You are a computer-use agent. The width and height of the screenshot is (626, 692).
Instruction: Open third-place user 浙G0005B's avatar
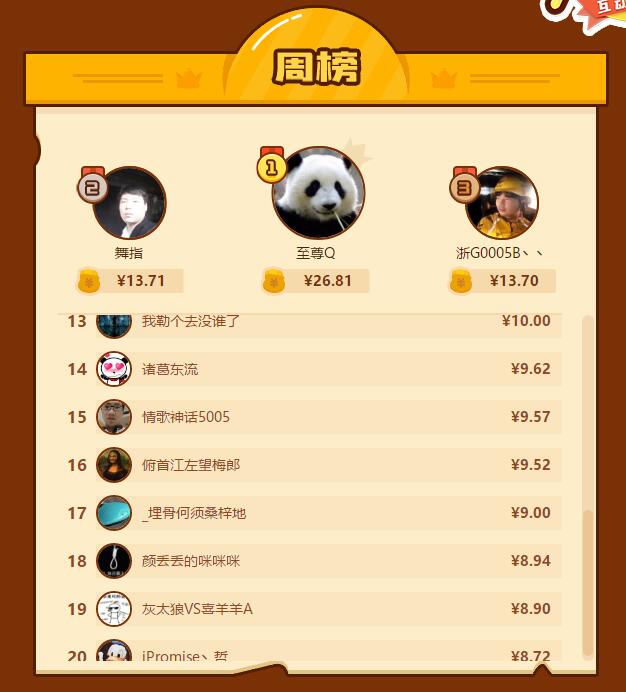click(501, 204)
